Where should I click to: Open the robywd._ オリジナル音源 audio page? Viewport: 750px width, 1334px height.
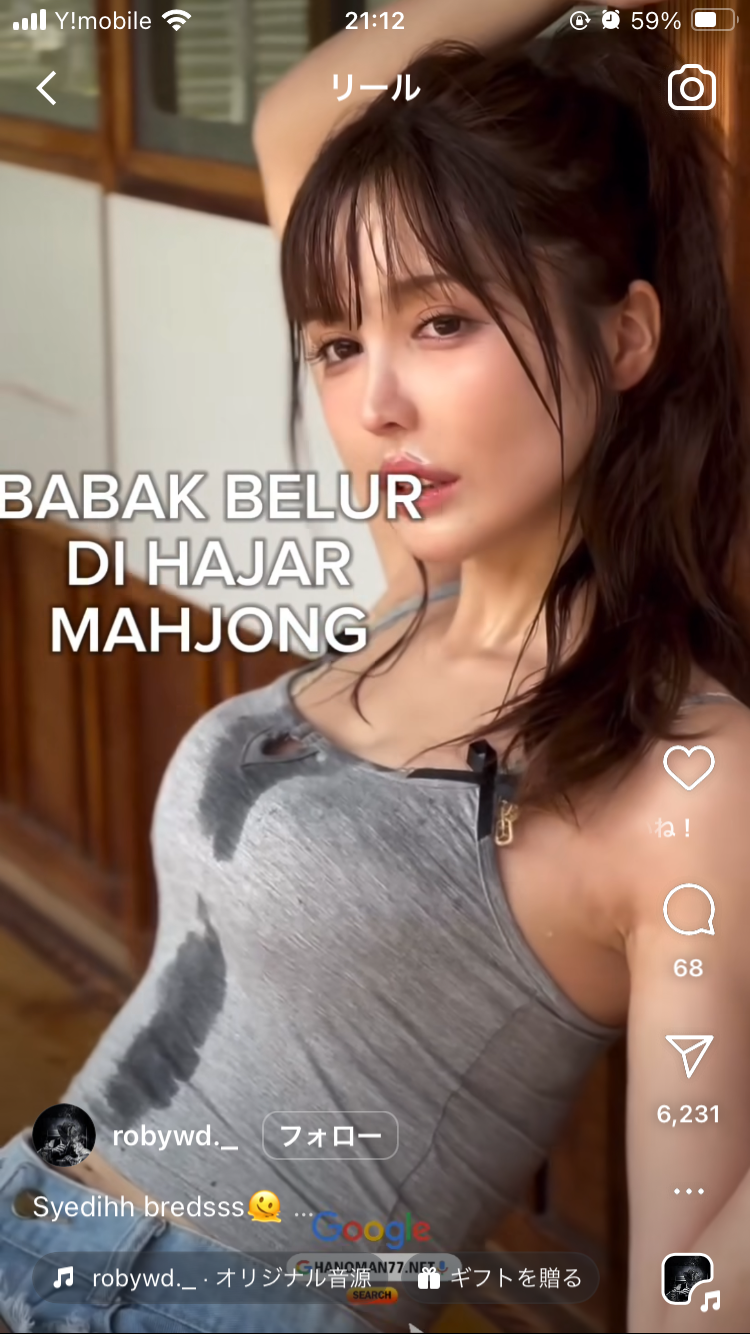[215, 1278]
